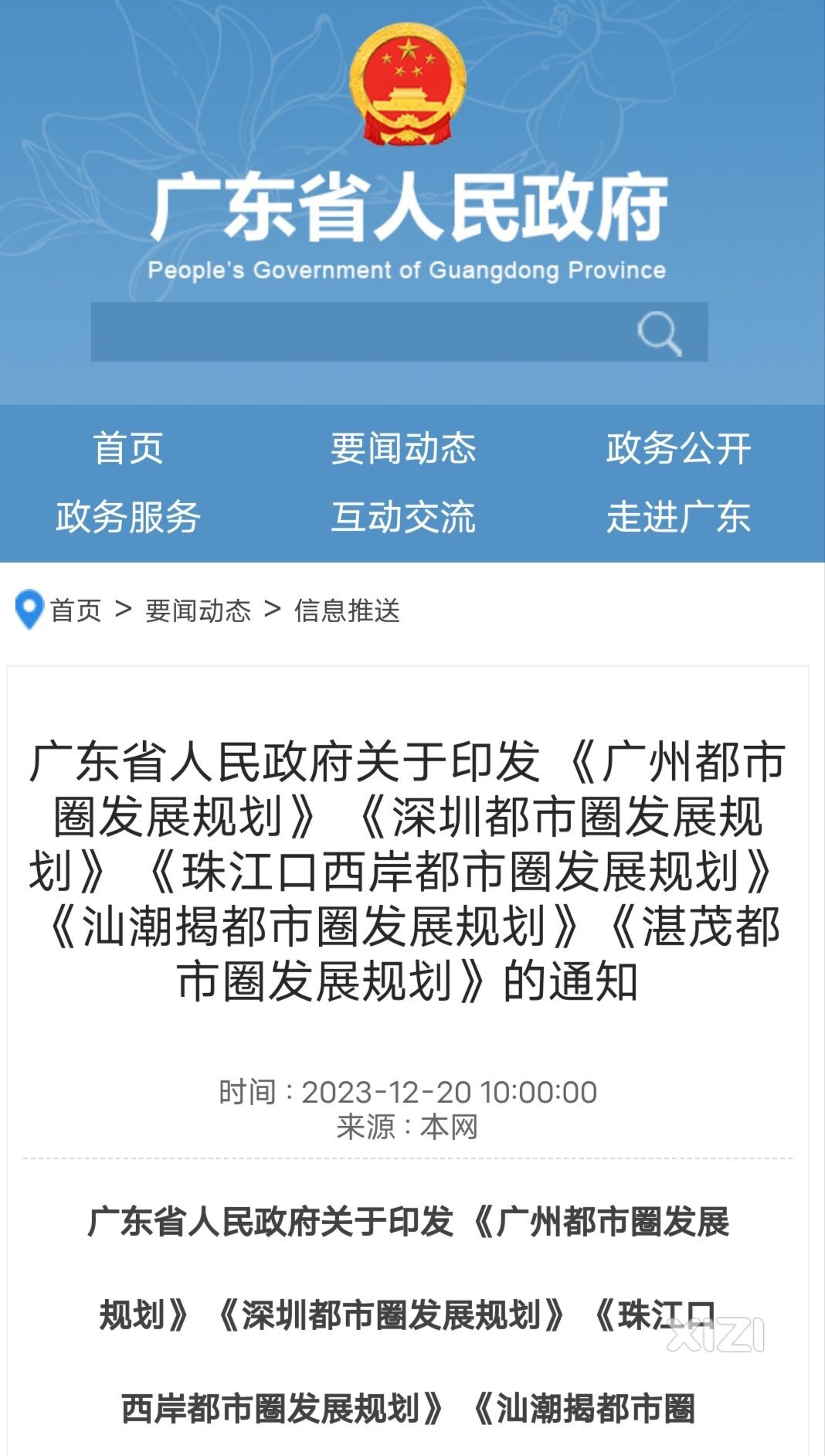Open the 政务公开 section
The height and width of the screenshot is (1456, 825).
click(678, 448)
